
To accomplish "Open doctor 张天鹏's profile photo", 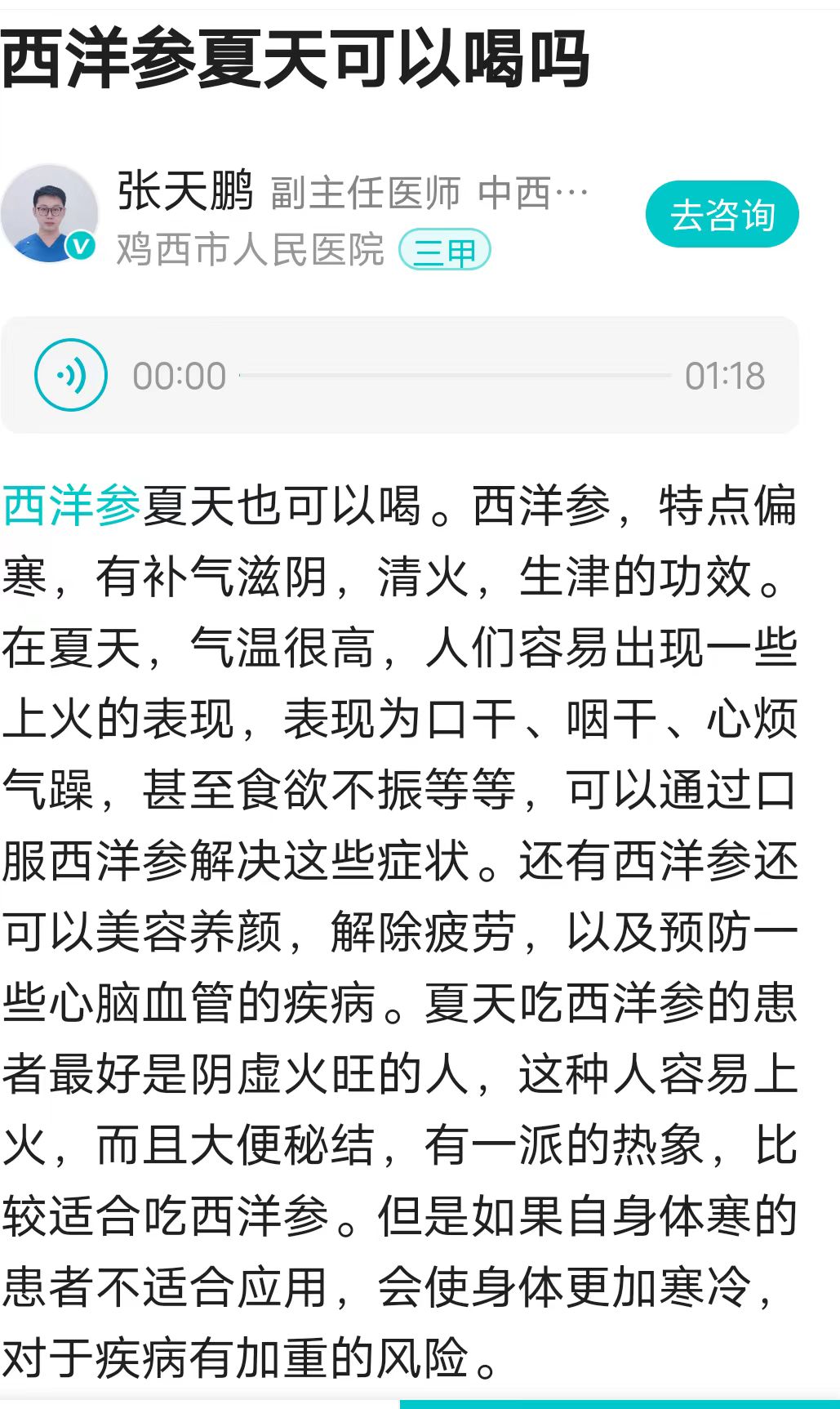I will tap(48, 213).
